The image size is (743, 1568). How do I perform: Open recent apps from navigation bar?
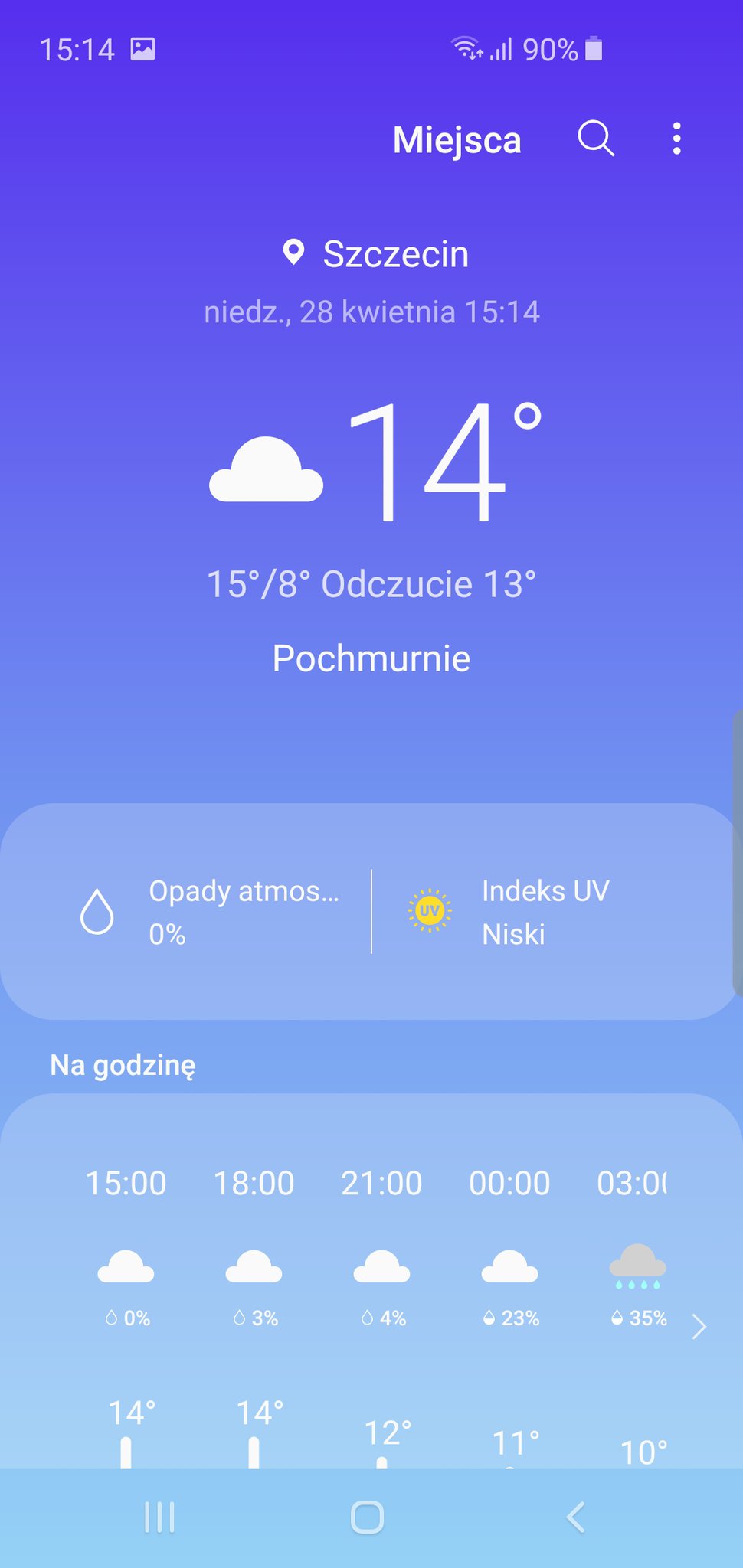pos(159,1517)
